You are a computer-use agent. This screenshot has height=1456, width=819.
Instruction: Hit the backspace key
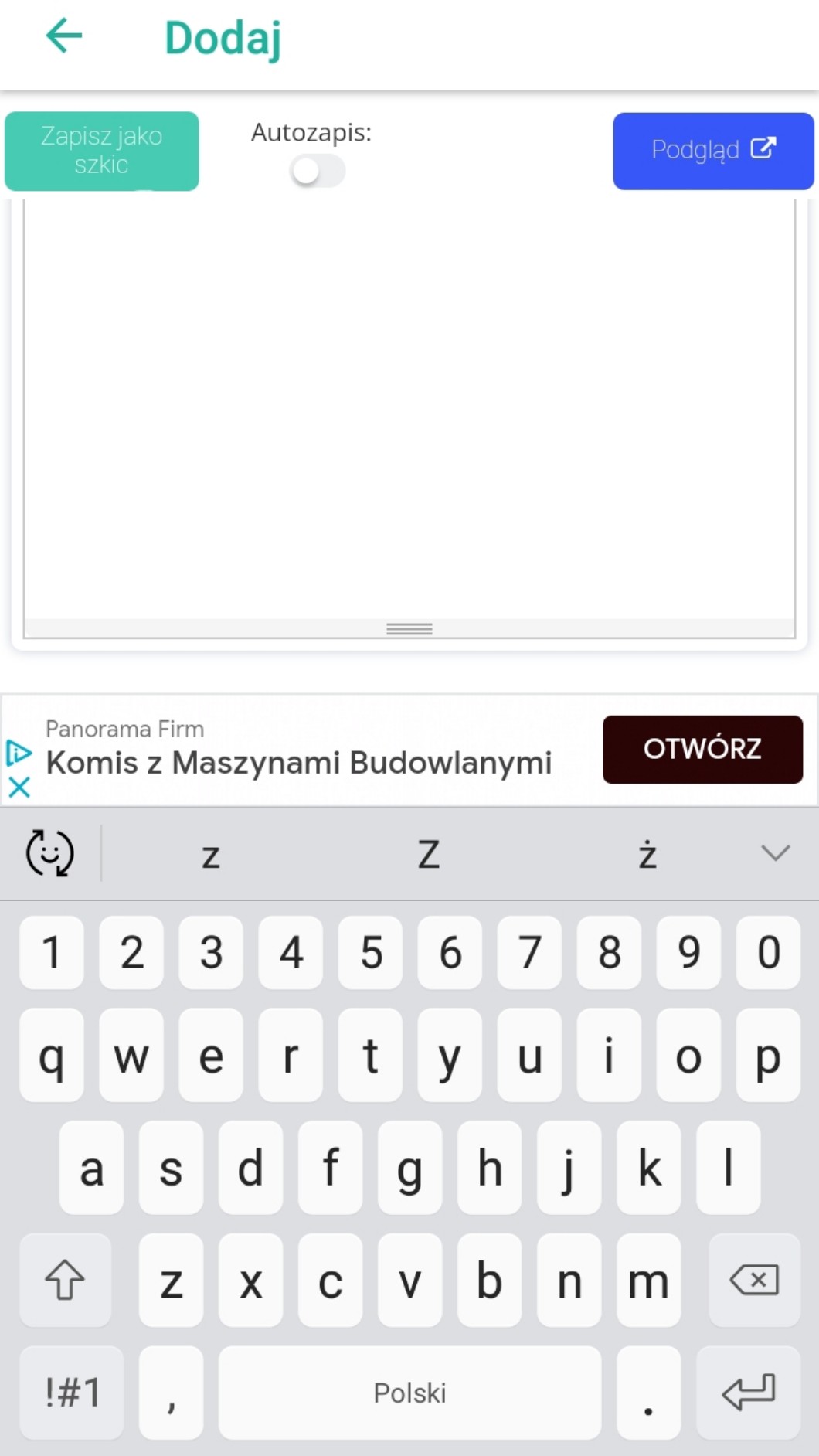coord(755,1281)
